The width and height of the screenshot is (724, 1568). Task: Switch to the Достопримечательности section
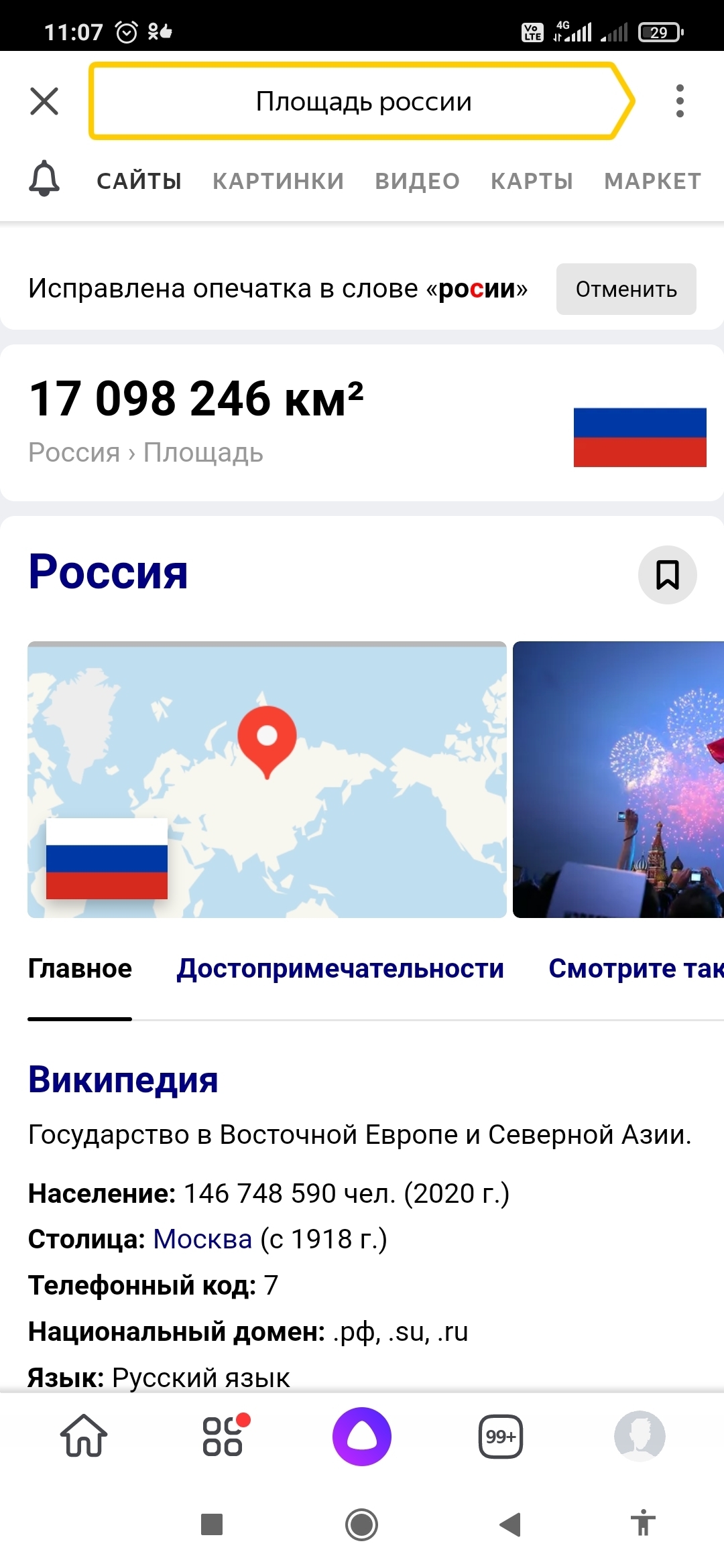341,968
